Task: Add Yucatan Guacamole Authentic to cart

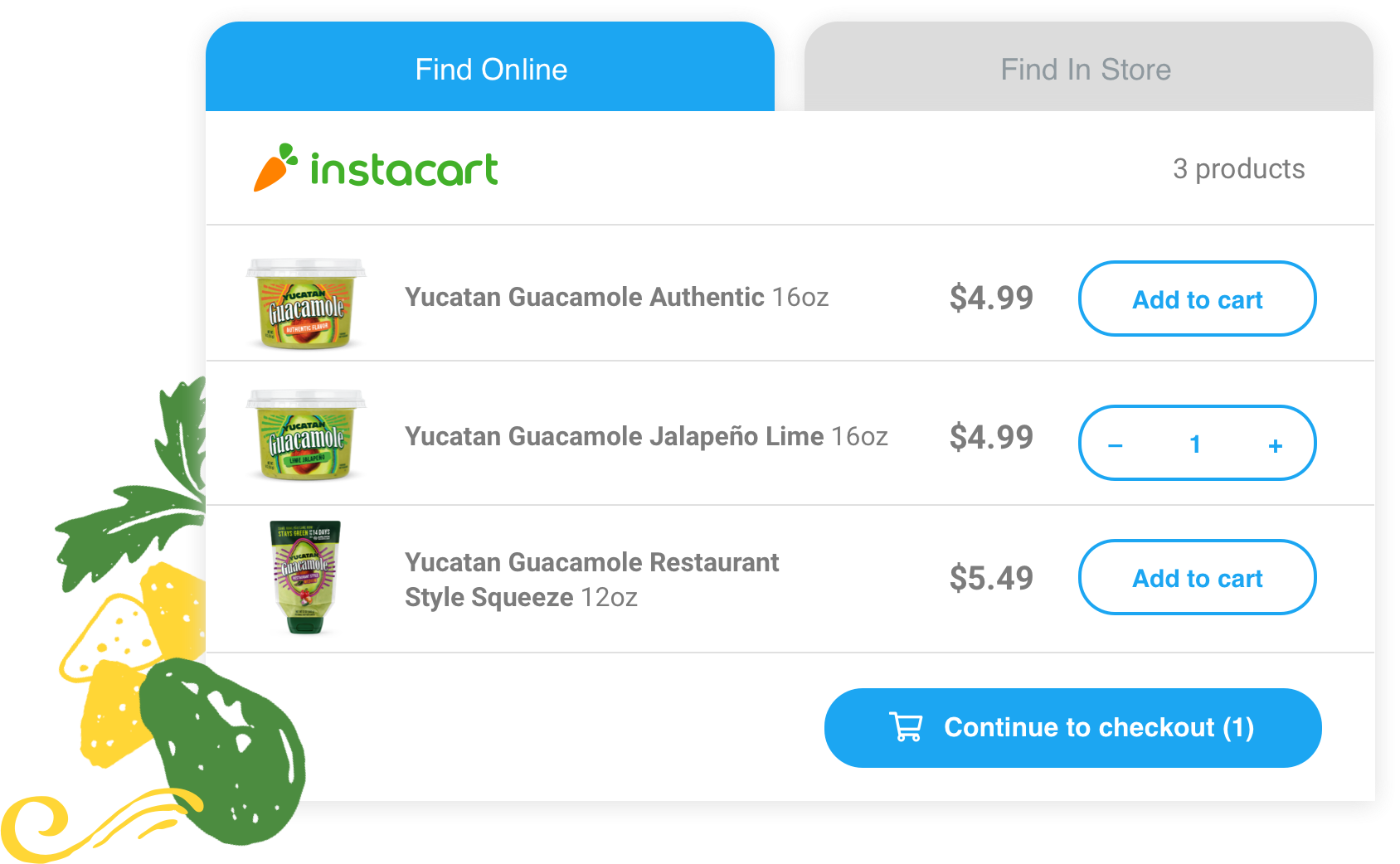Action: click(1196, 299)
